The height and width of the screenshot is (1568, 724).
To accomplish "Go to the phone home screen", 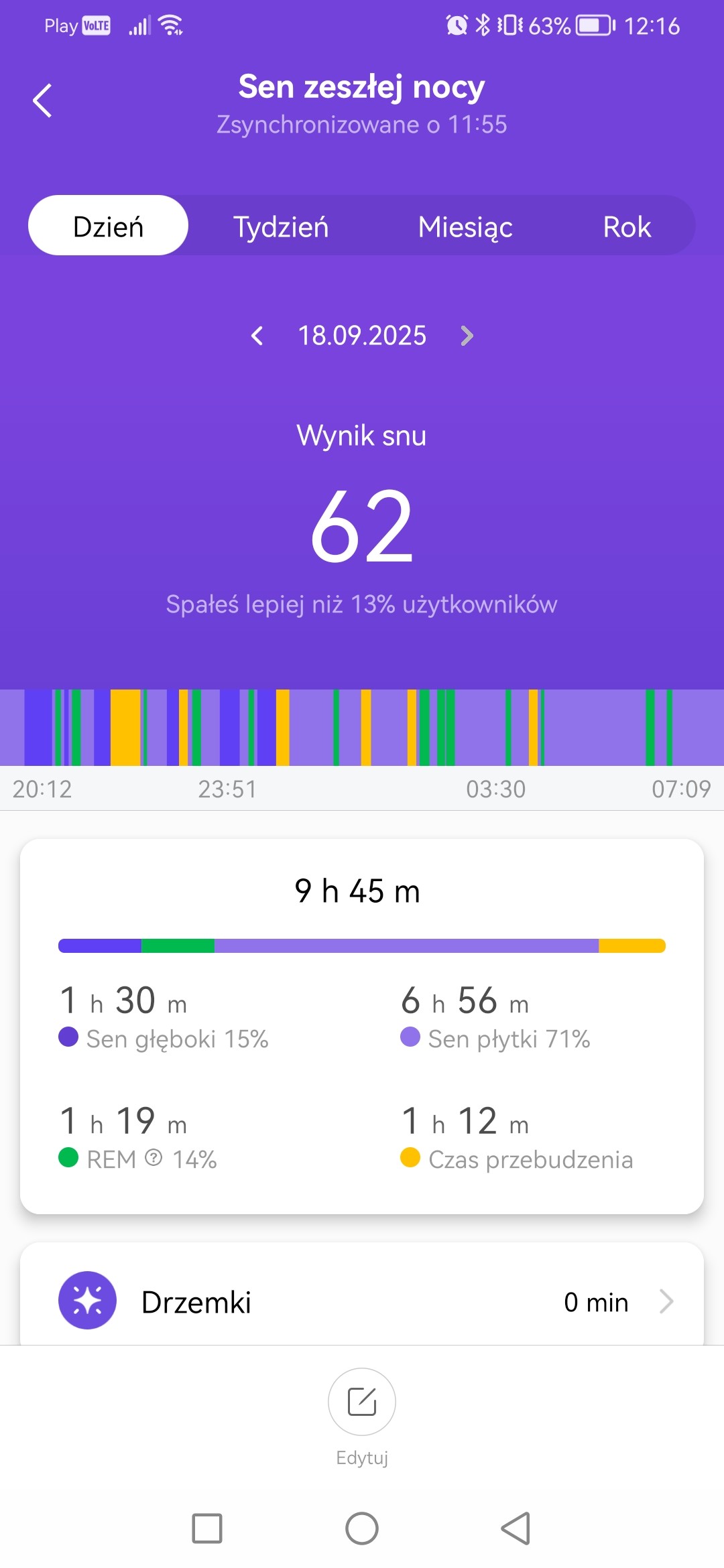I will pyautogui.click(x=362, y=1528).
